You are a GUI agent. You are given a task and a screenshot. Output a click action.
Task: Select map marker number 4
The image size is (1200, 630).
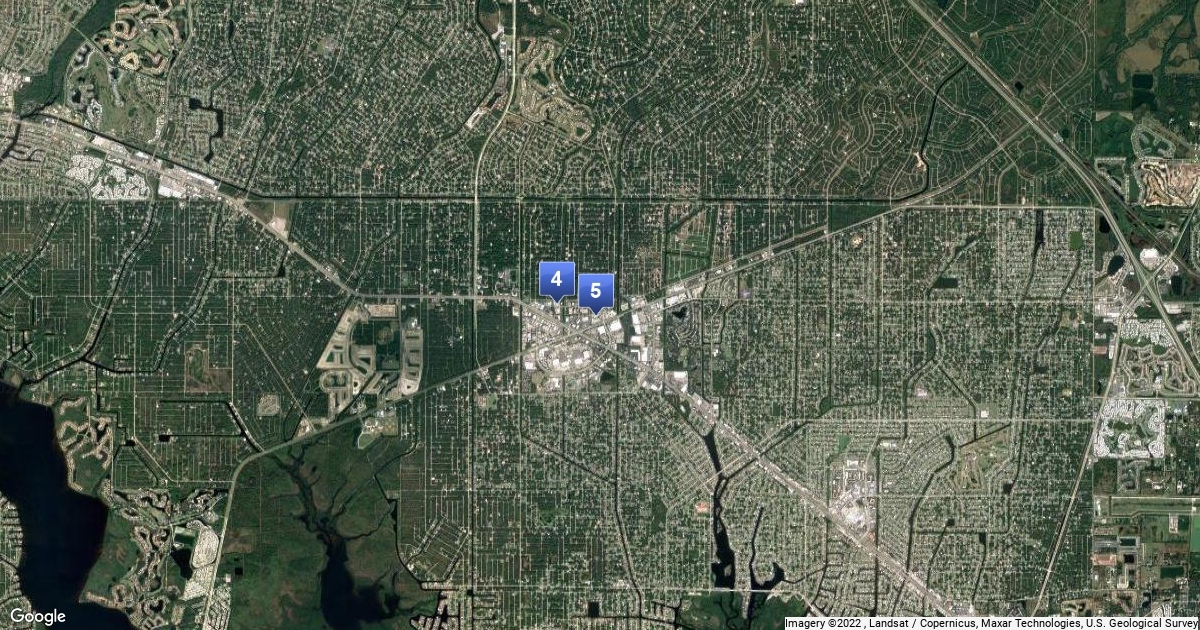(x=557, y=280)
